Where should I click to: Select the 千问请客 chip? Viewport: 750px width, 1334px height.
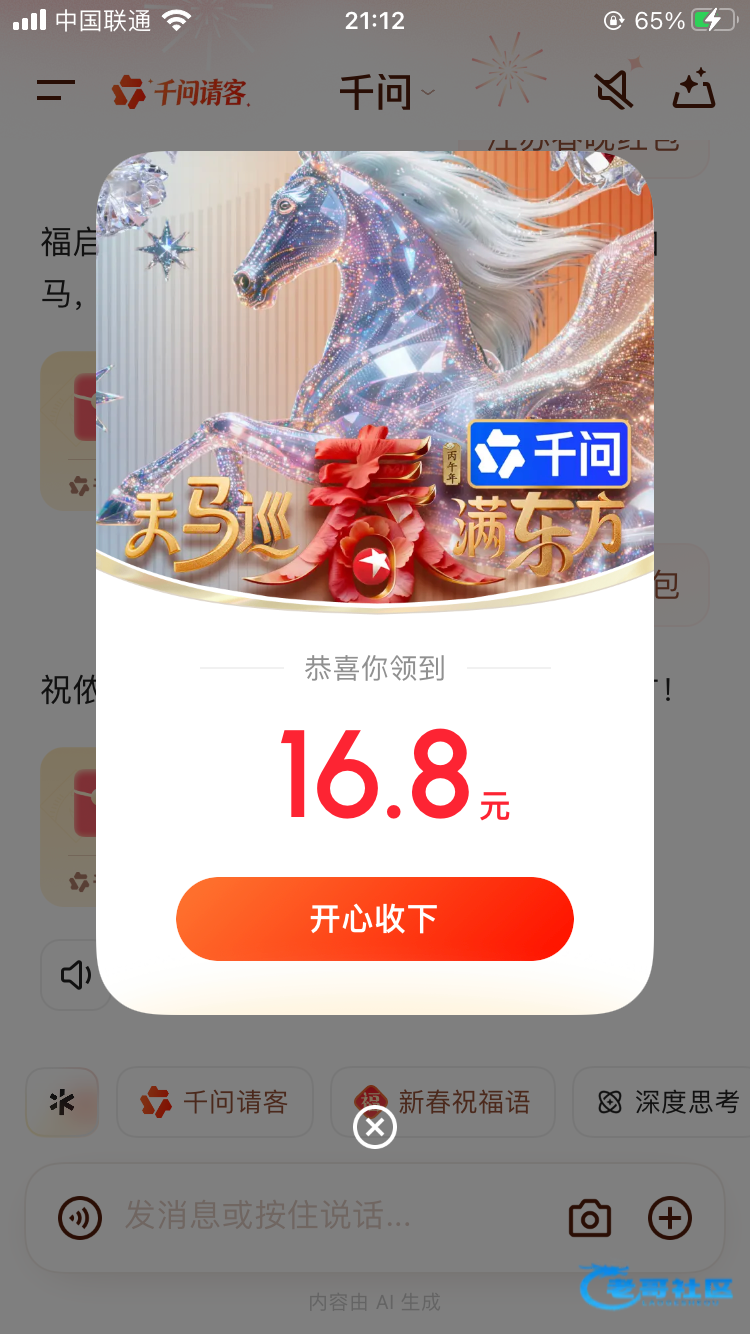coord(215,1102)
